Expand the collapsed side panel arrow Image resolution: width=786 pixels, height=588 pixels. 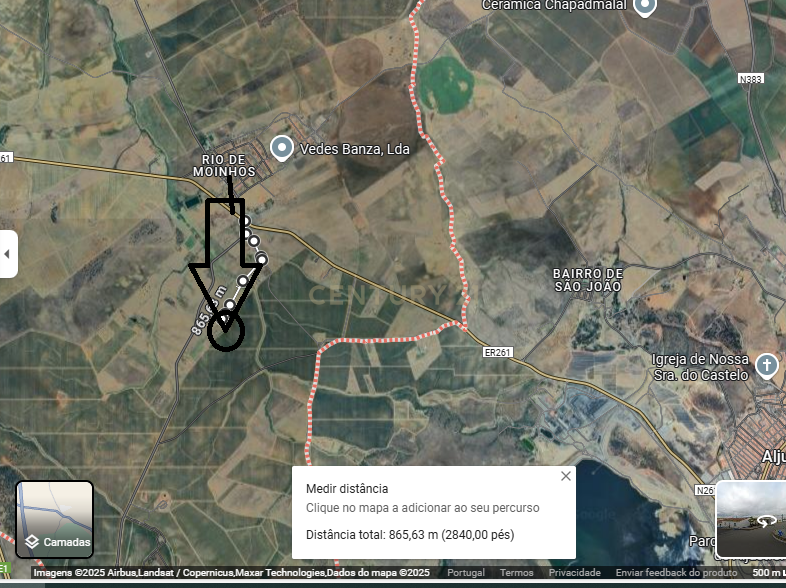tap(8, 254)
